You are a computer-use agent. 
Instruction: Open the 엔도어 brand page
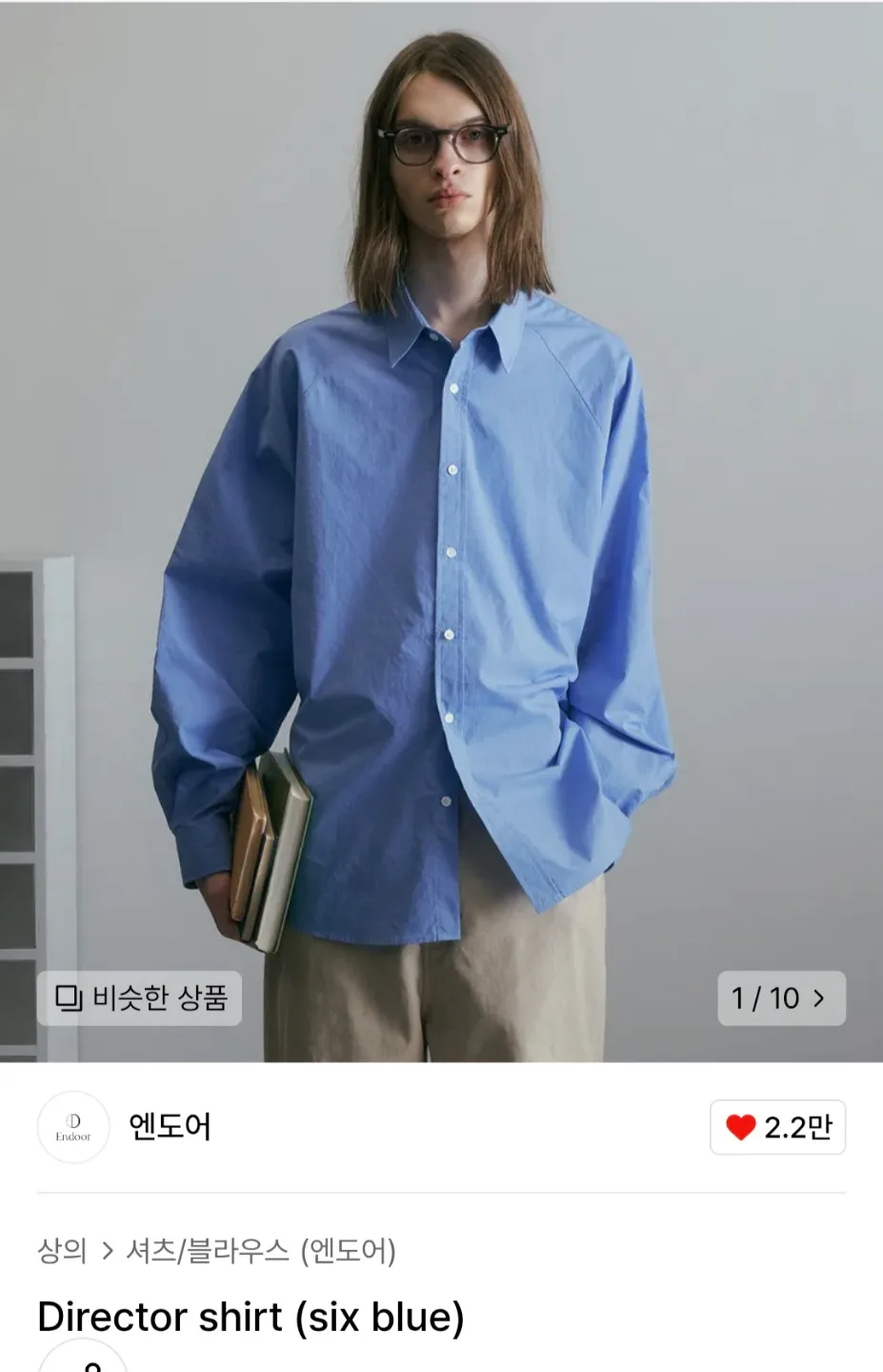(170, 1127)
